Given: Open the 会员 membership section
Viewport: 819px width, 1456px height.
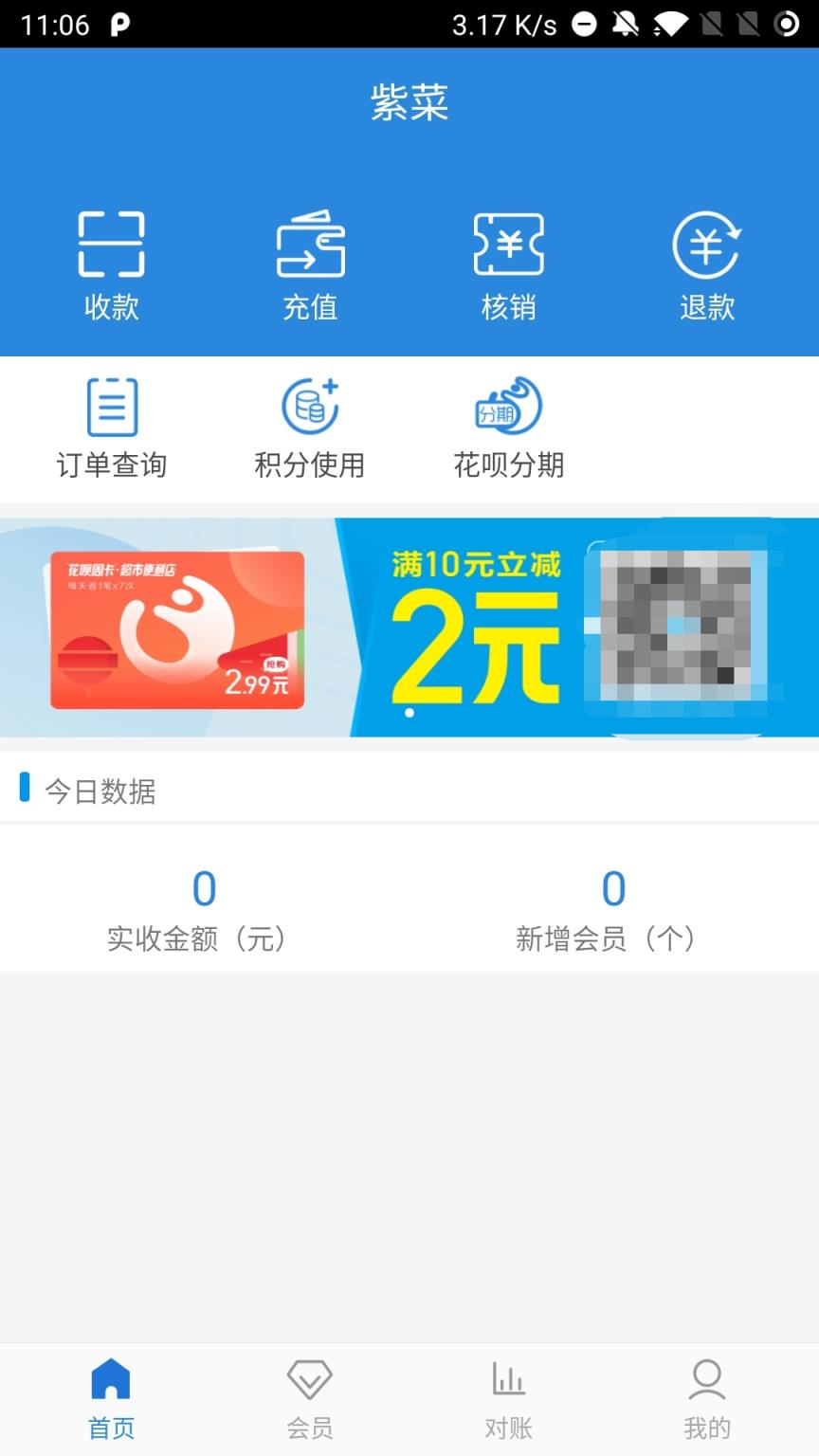Looking at the screenshot, I should tap(308, 1398).
